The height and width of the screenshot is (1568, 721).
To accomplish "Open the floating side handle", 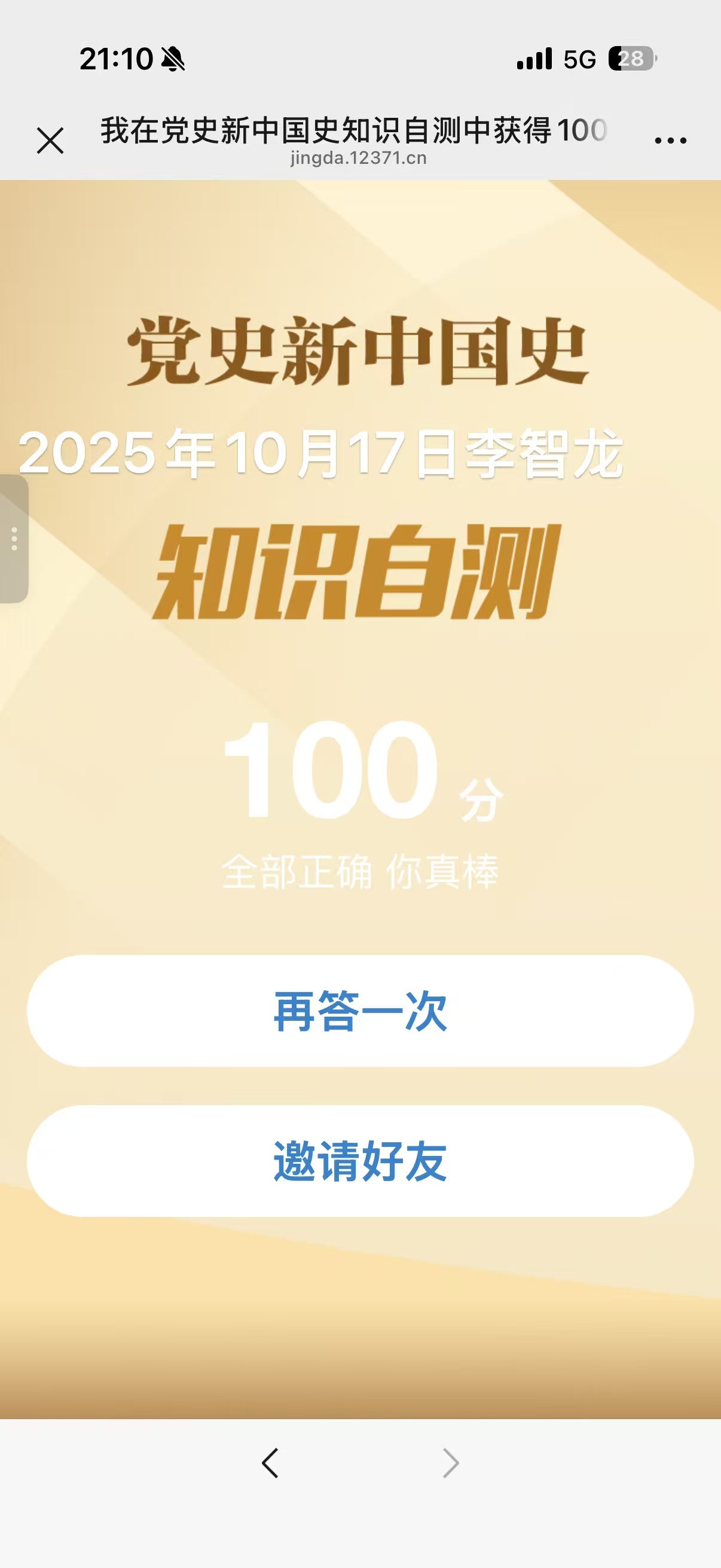I will (14, 539).
